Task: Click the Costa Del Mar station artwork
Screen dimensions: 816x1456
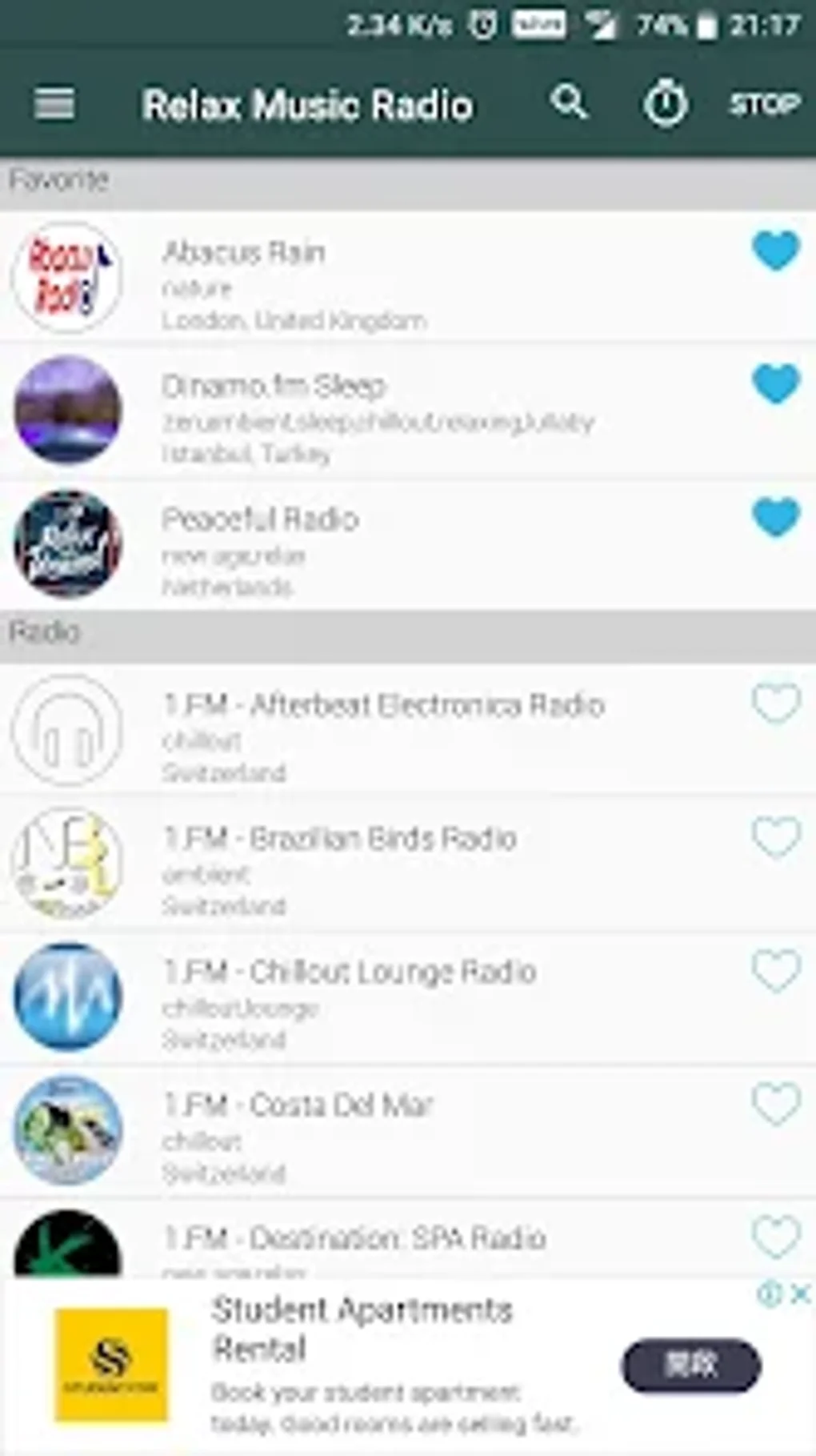Action: [66, 1129]
